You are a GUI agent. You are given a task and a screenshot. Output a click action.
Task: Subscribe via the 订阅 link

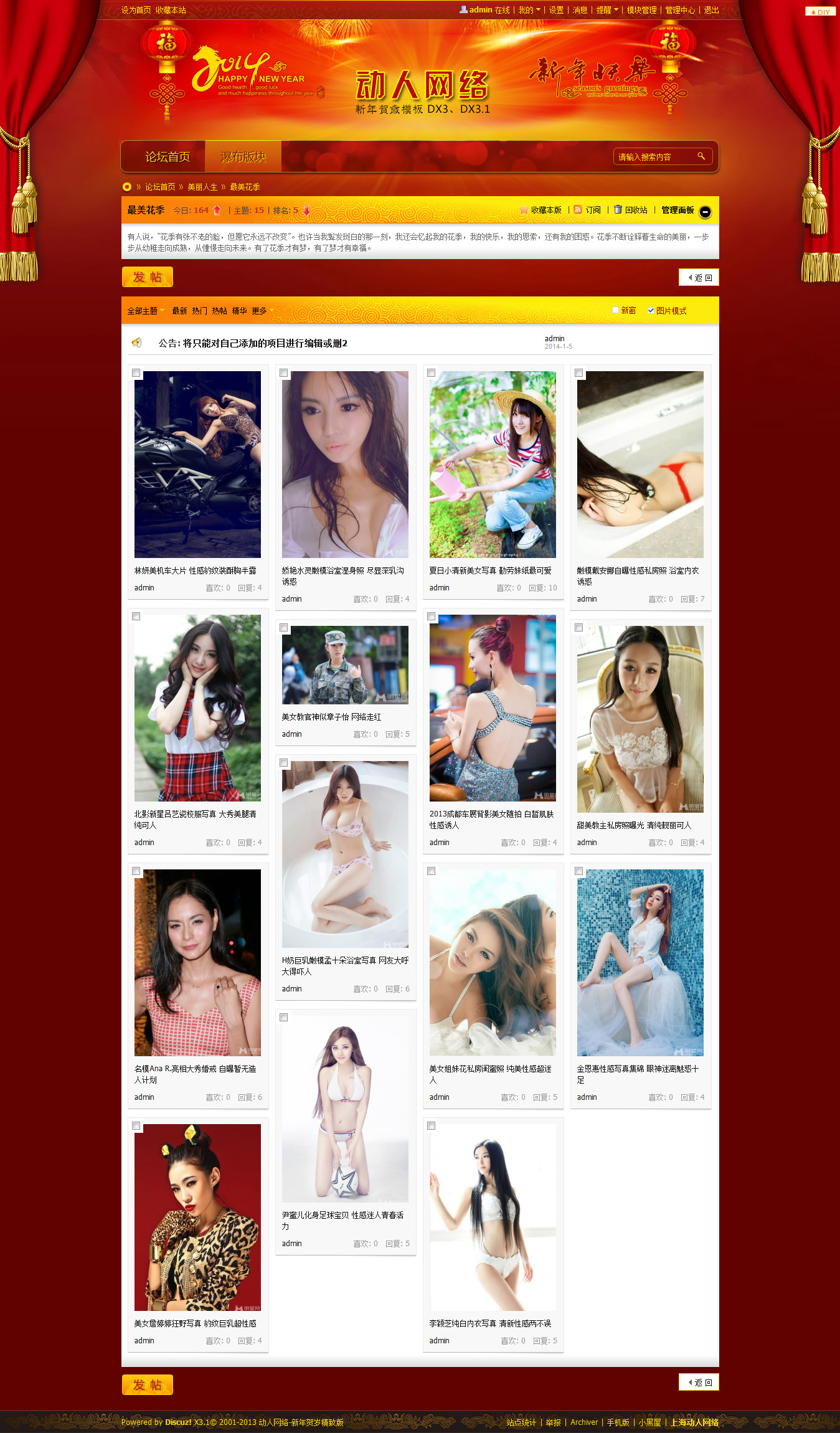[x=588, y=210]
